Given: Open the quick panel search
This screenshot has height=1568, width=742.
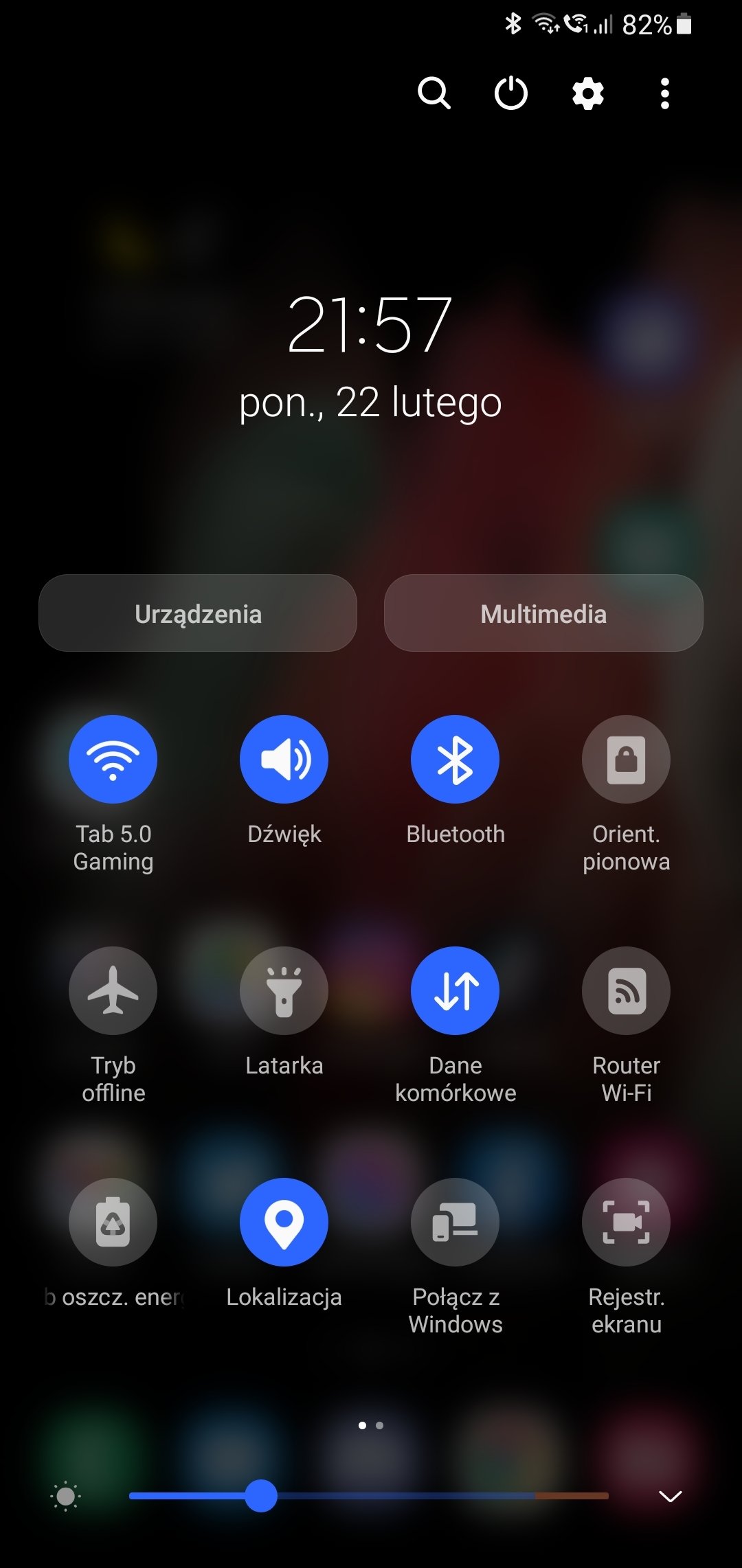Looking at the screenshot, I should tap(434, 93).
